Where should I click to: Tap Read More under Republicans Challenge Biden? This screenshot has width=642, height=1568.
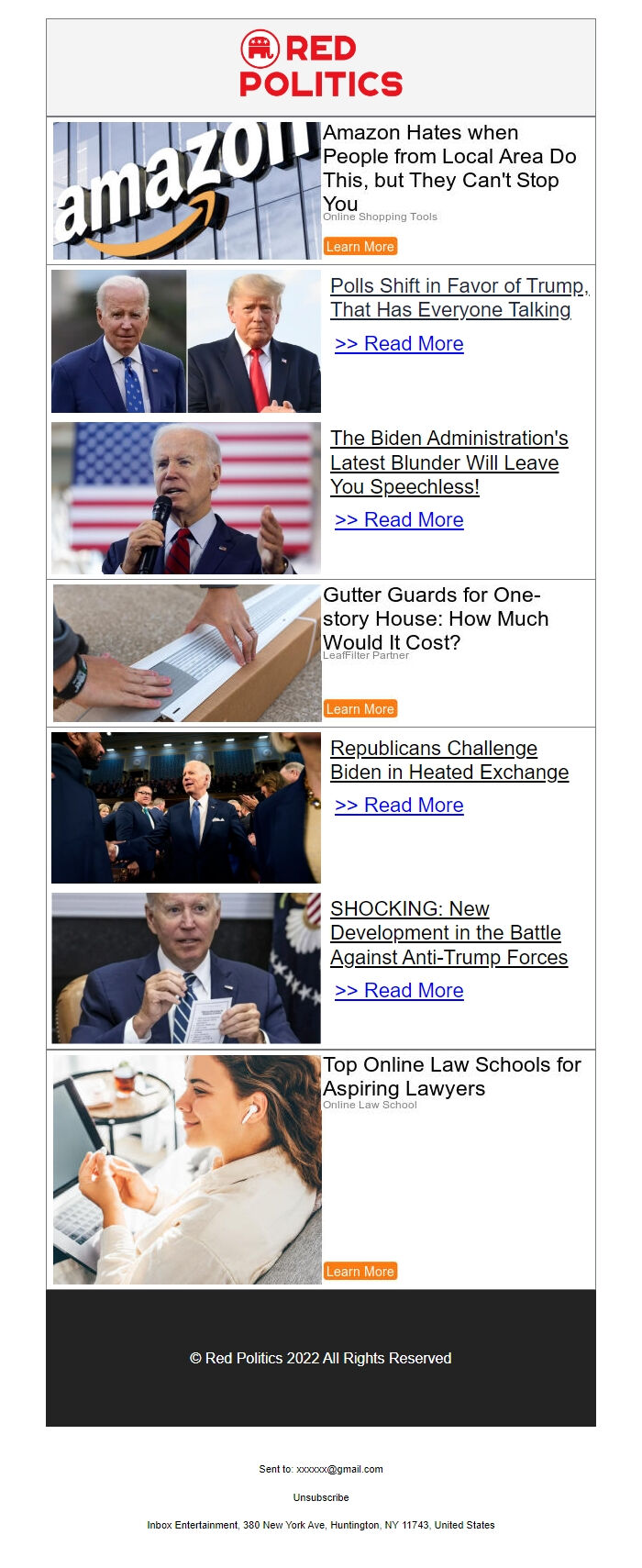399,806
